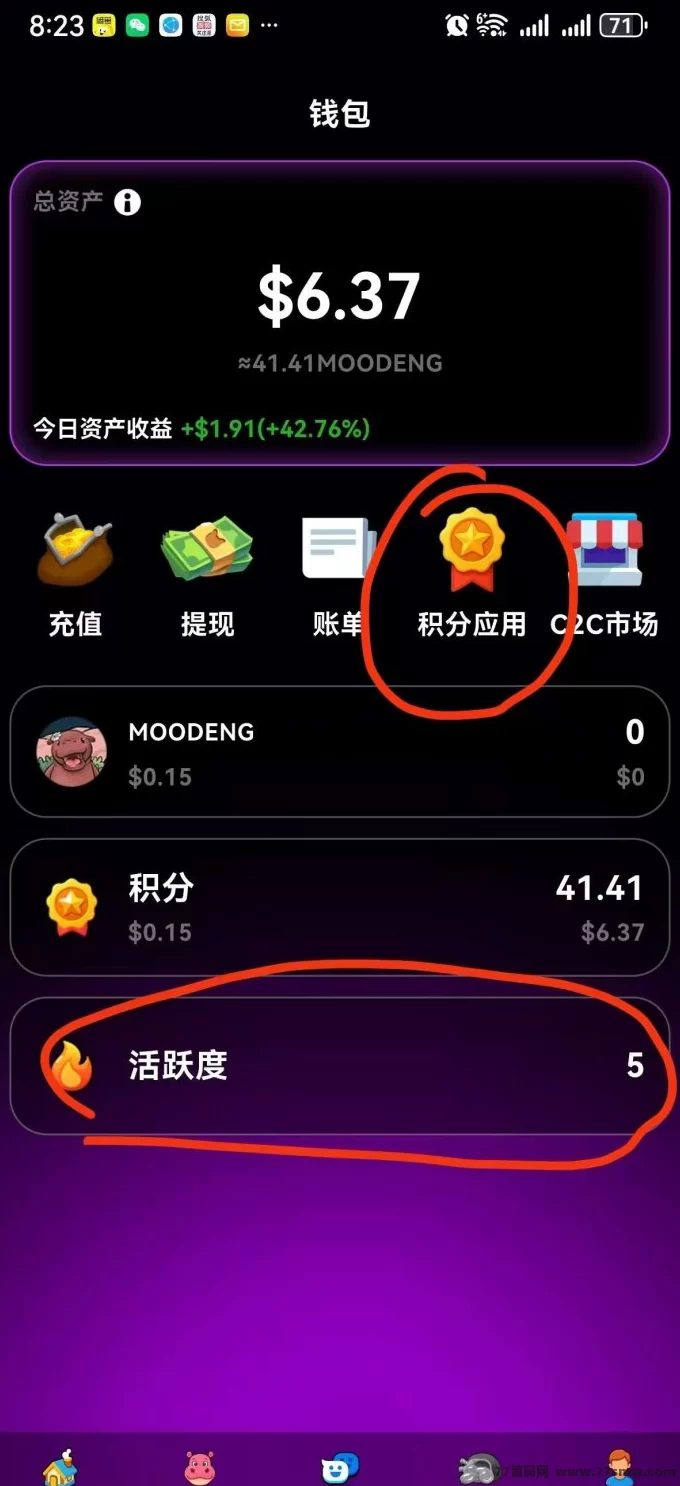The width and height of the screenshot is (680, 1486).
Task: Open the 积分 asset row
Action: pyautogui.click(x=339, y=907)
